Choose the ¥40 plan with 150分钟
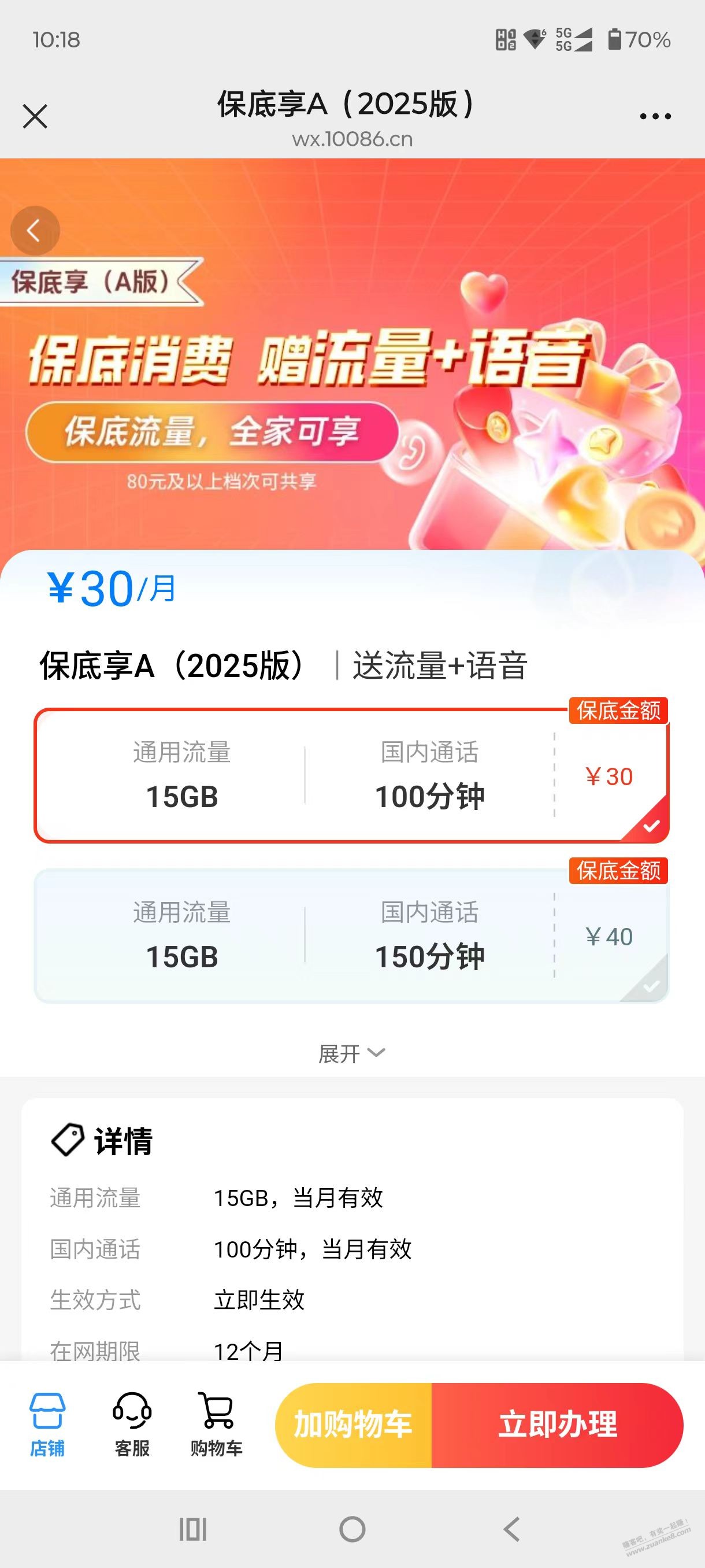The width and height of the screenshot is (705, 1568). pos(351,935)
